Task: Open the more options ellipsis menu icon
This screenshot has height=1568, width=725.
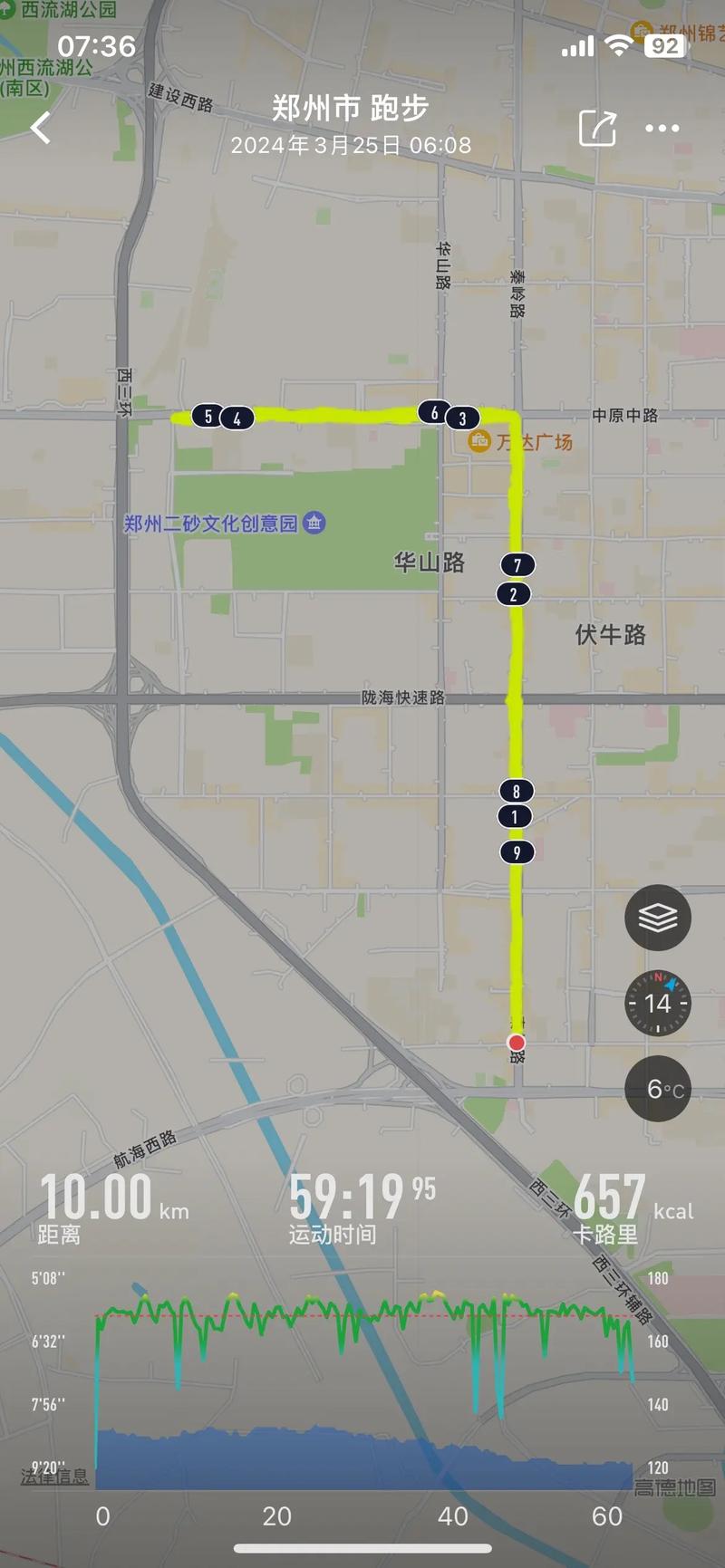Action: point(662,129)
